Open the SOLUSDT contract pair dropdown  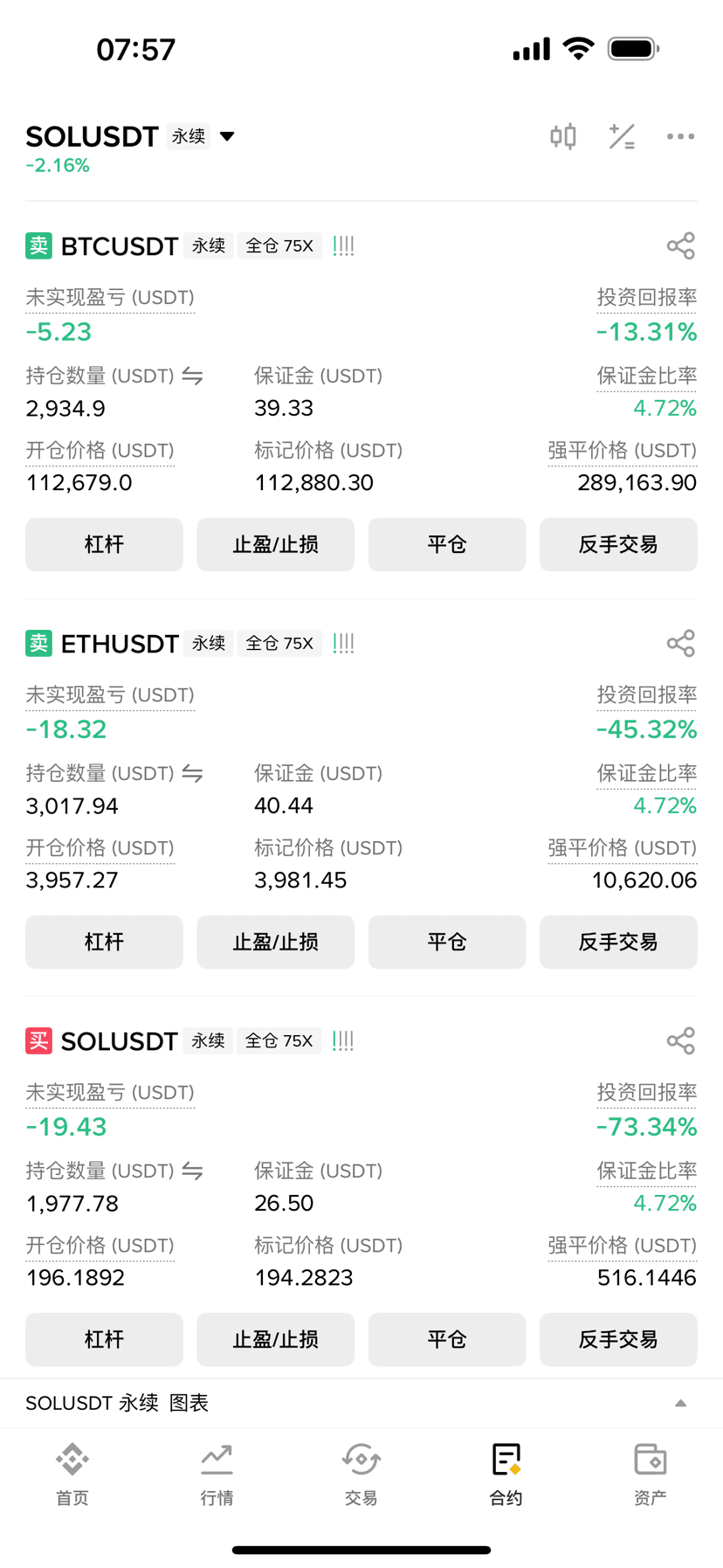[227, 136]
